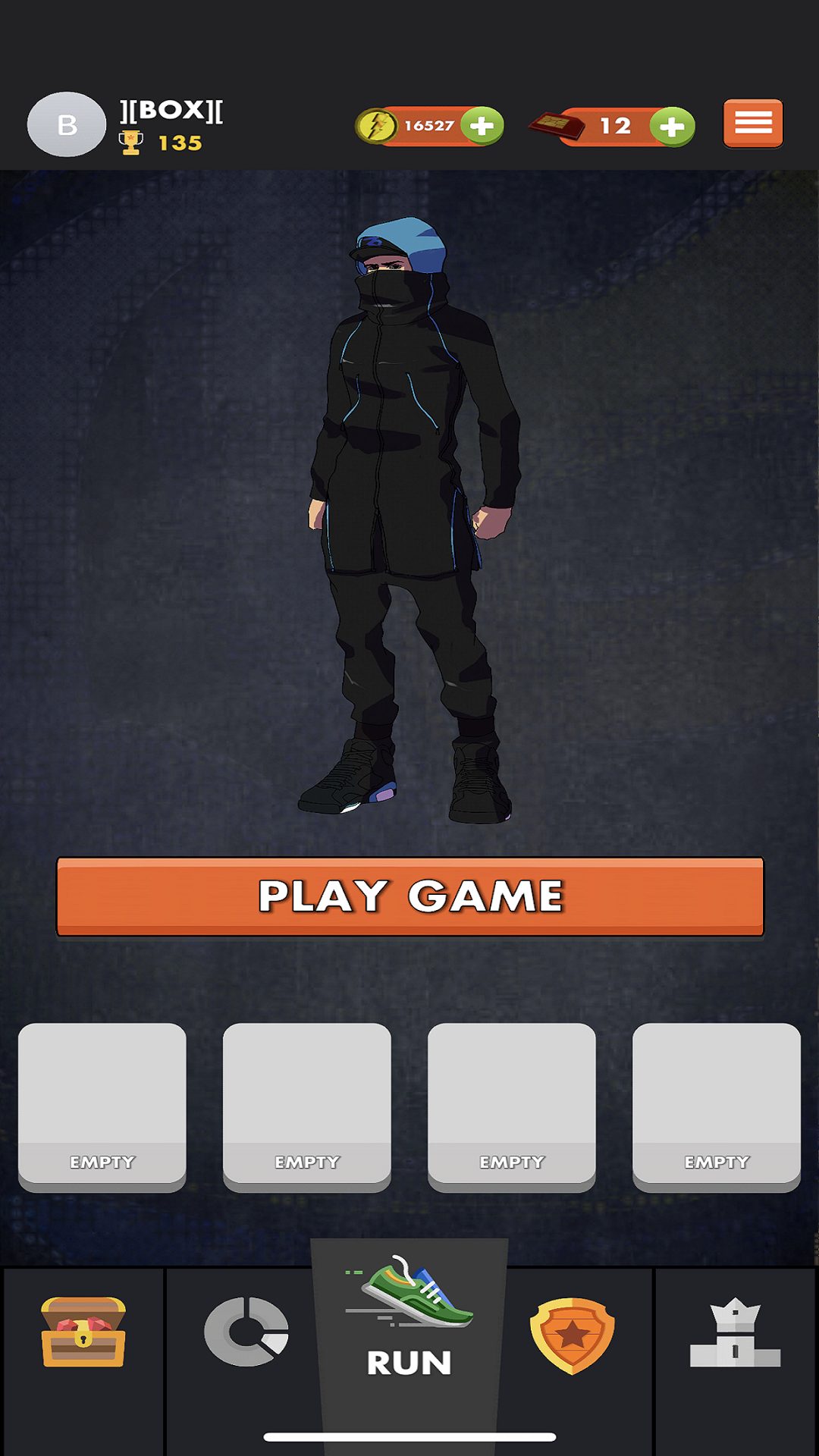Open the ][BOX][ player profile avatar
Viewport: 819px width, 1456px height.
pyautogui.click(x=67, y=124)
